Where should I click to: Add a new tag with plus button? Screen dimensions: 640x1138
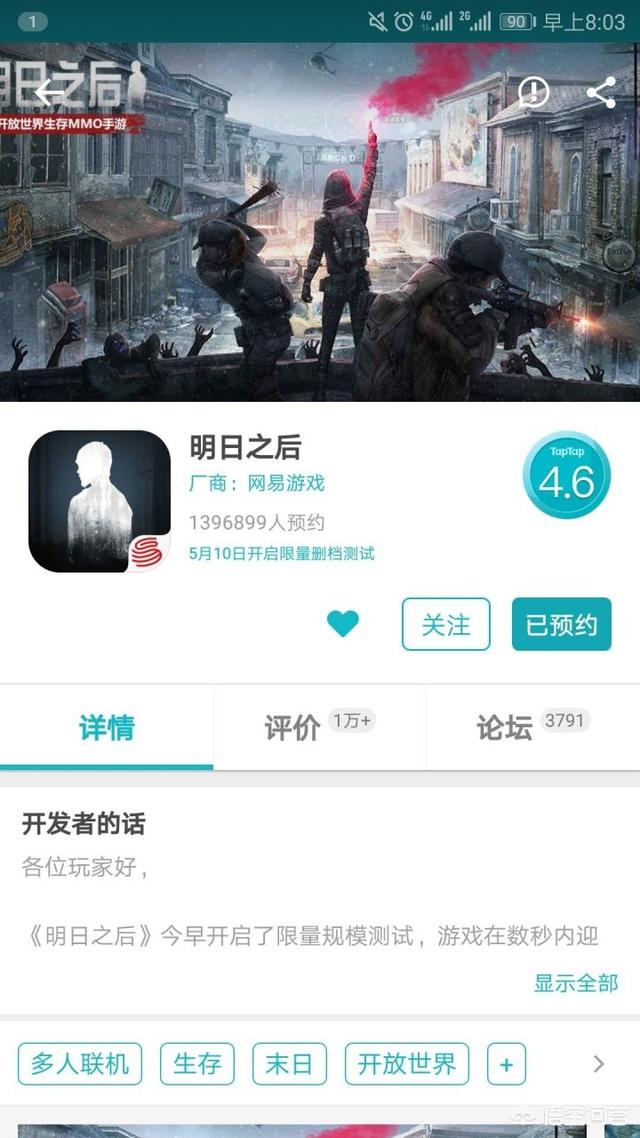click(506, 1064)
